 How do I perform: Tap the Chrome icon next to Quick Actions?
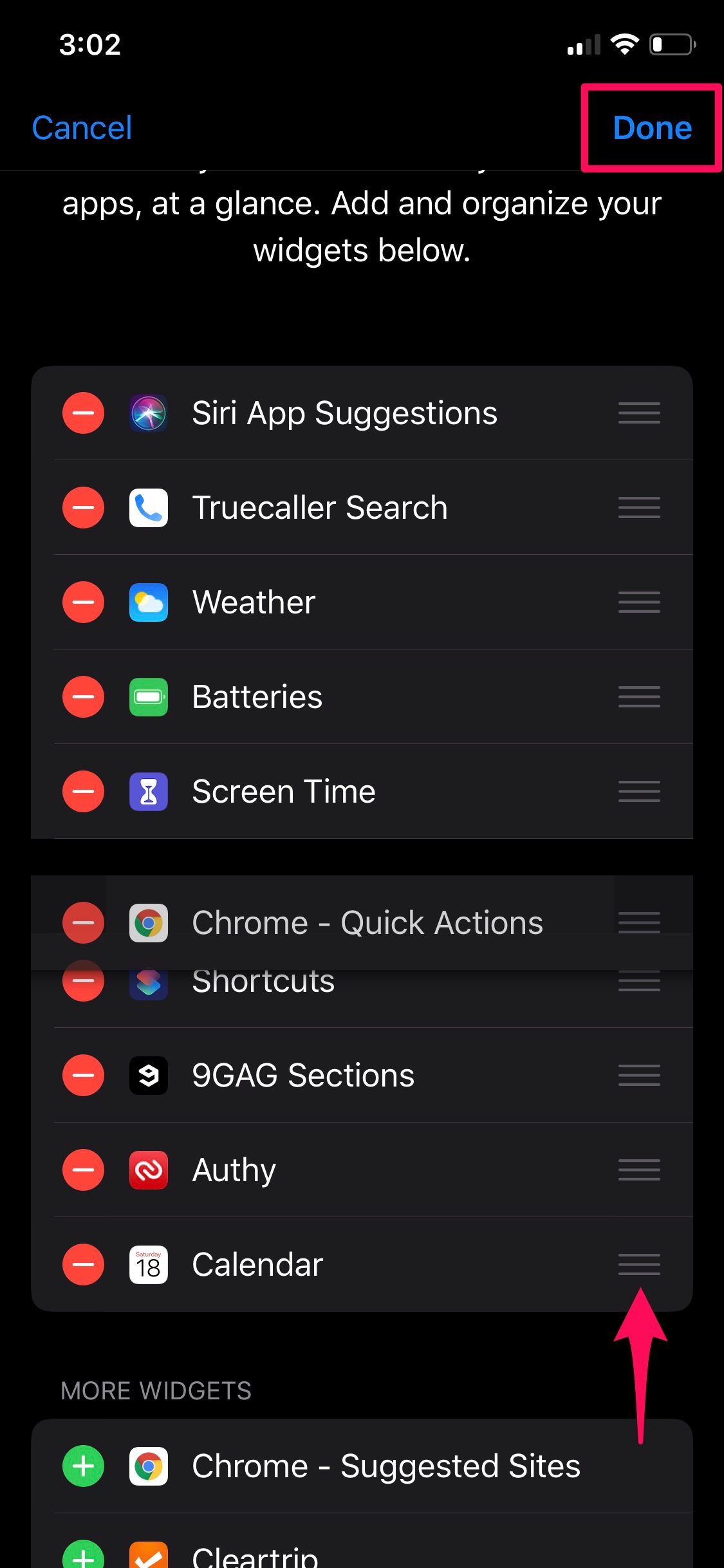click(x=148, y=922)
